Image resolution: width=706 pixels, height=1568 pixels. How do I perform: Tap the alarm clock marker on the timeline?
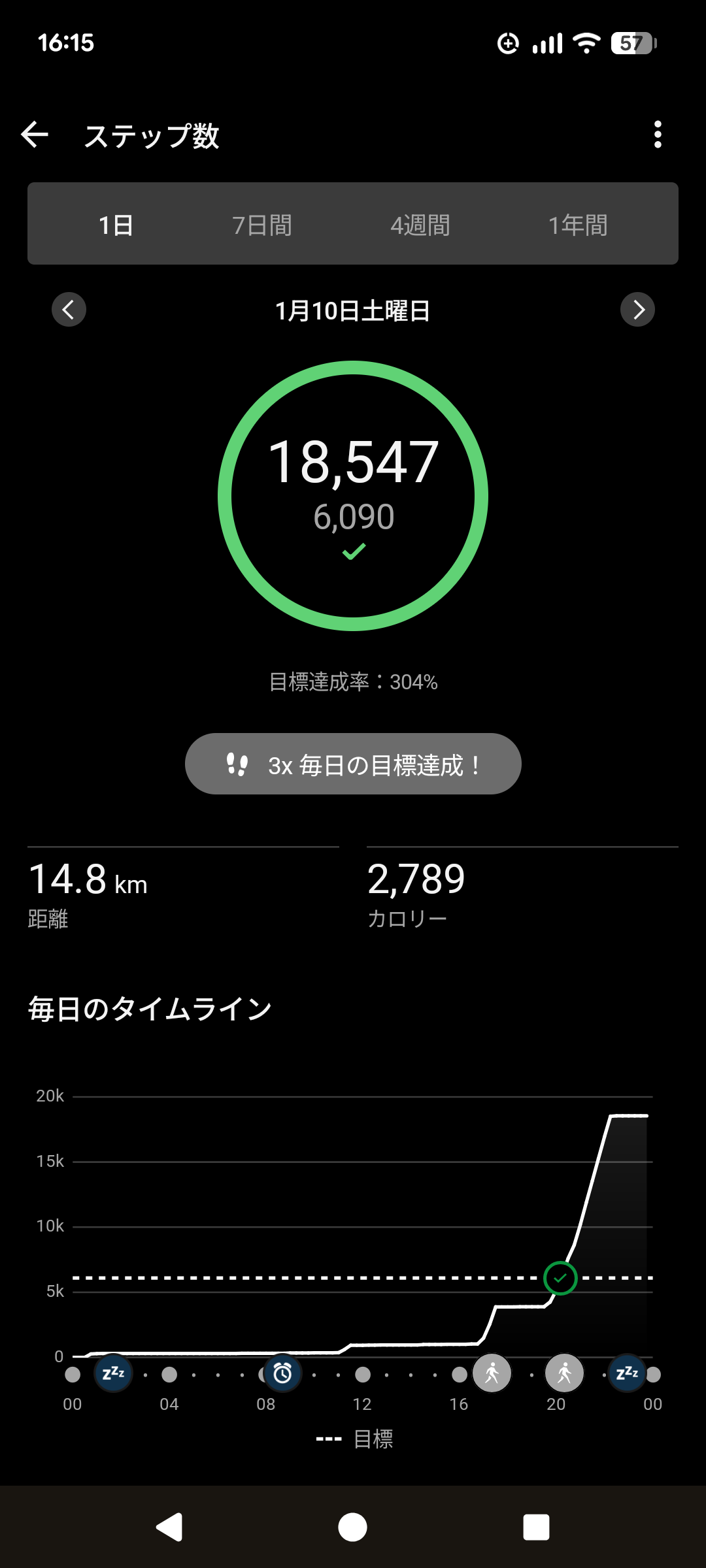(282, 1373)
